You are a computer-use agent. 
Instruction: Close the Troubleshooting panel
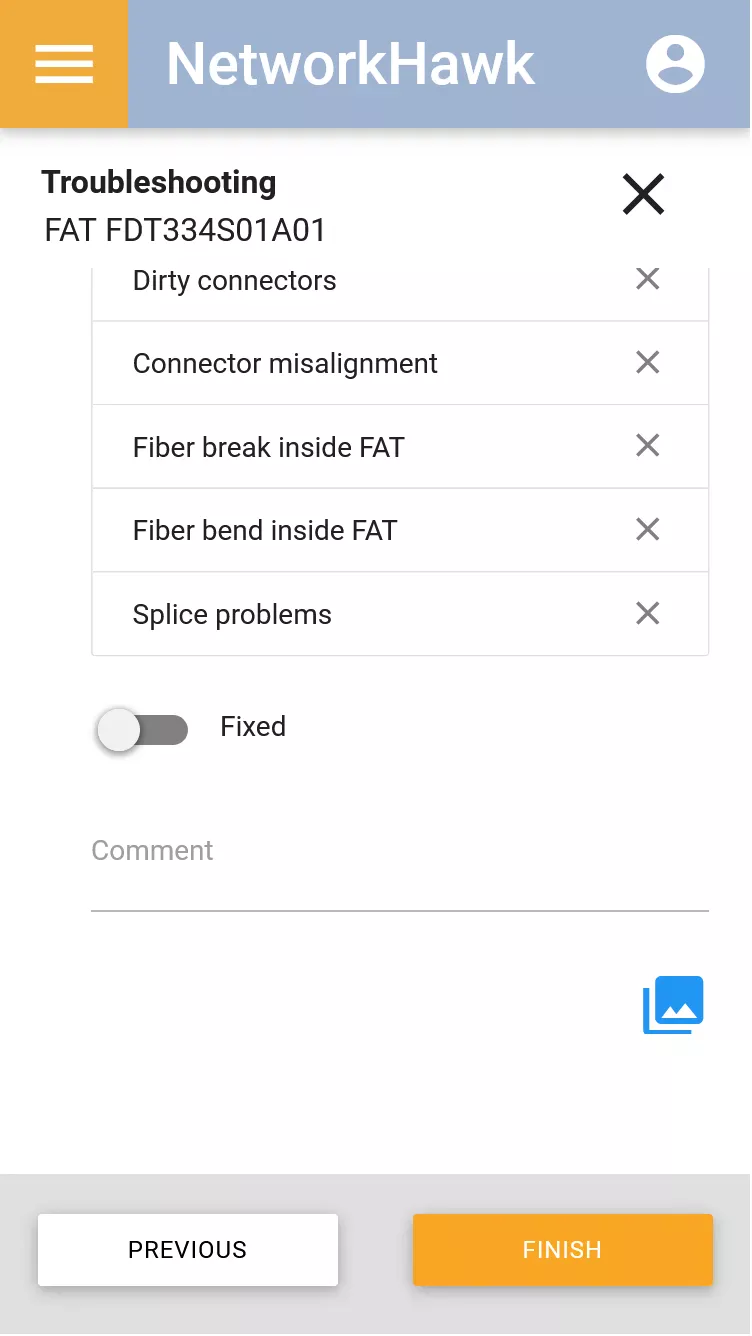tap(643, 194)
